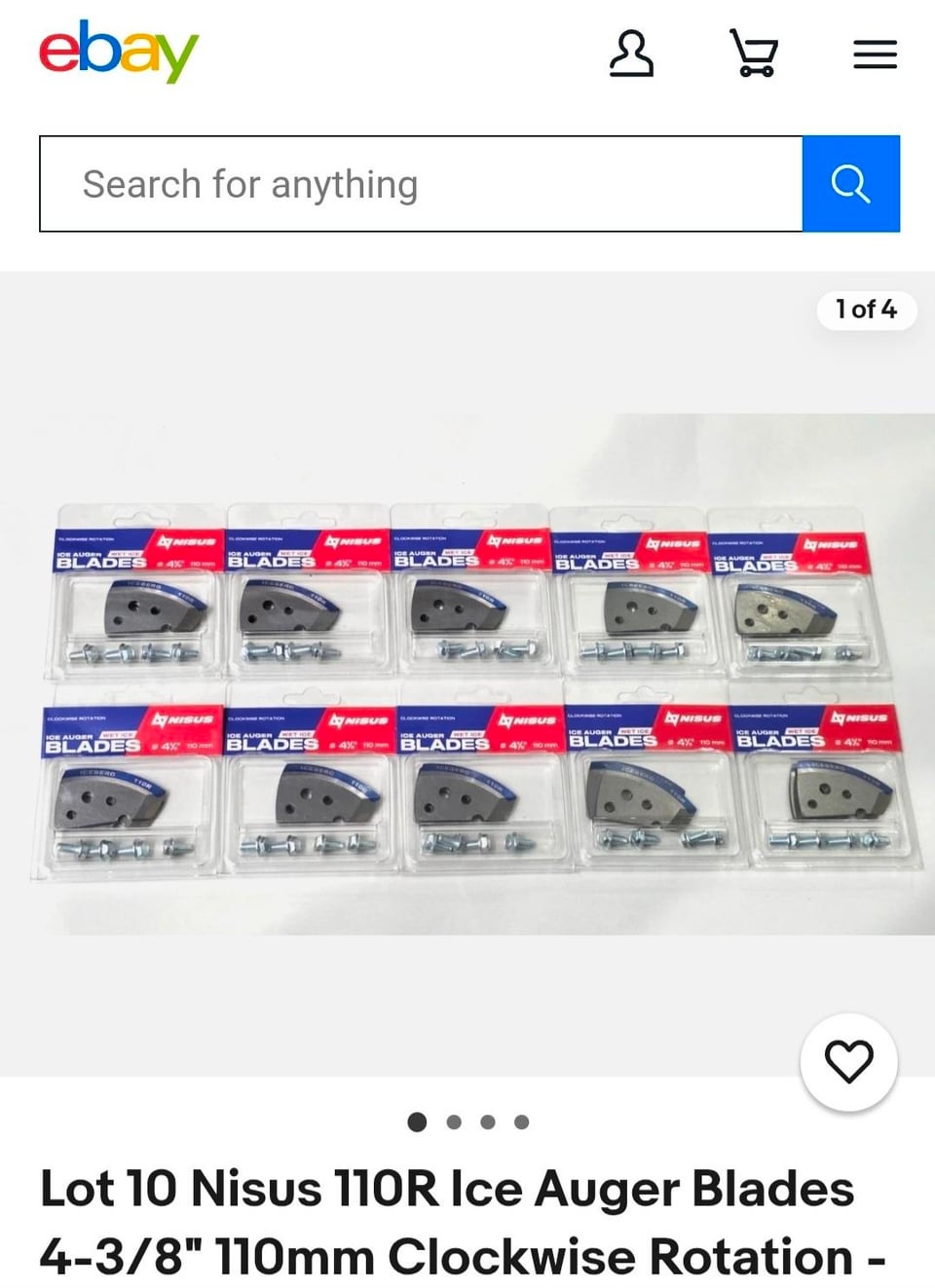Viewport: 935px width, 1288px height.
Task: Open the account profile icon
Action: coord(631,53)
